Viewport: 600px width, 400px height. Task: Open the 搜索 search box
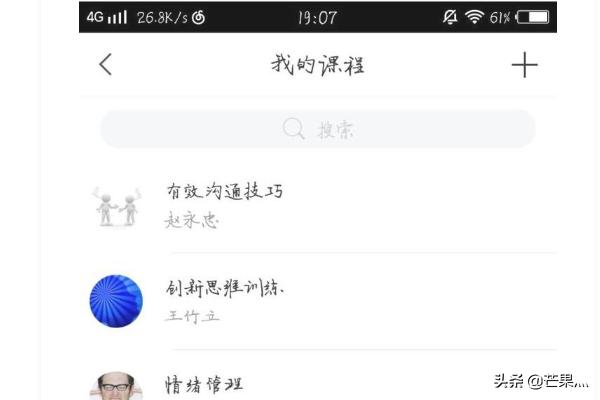tap(318, 129)
